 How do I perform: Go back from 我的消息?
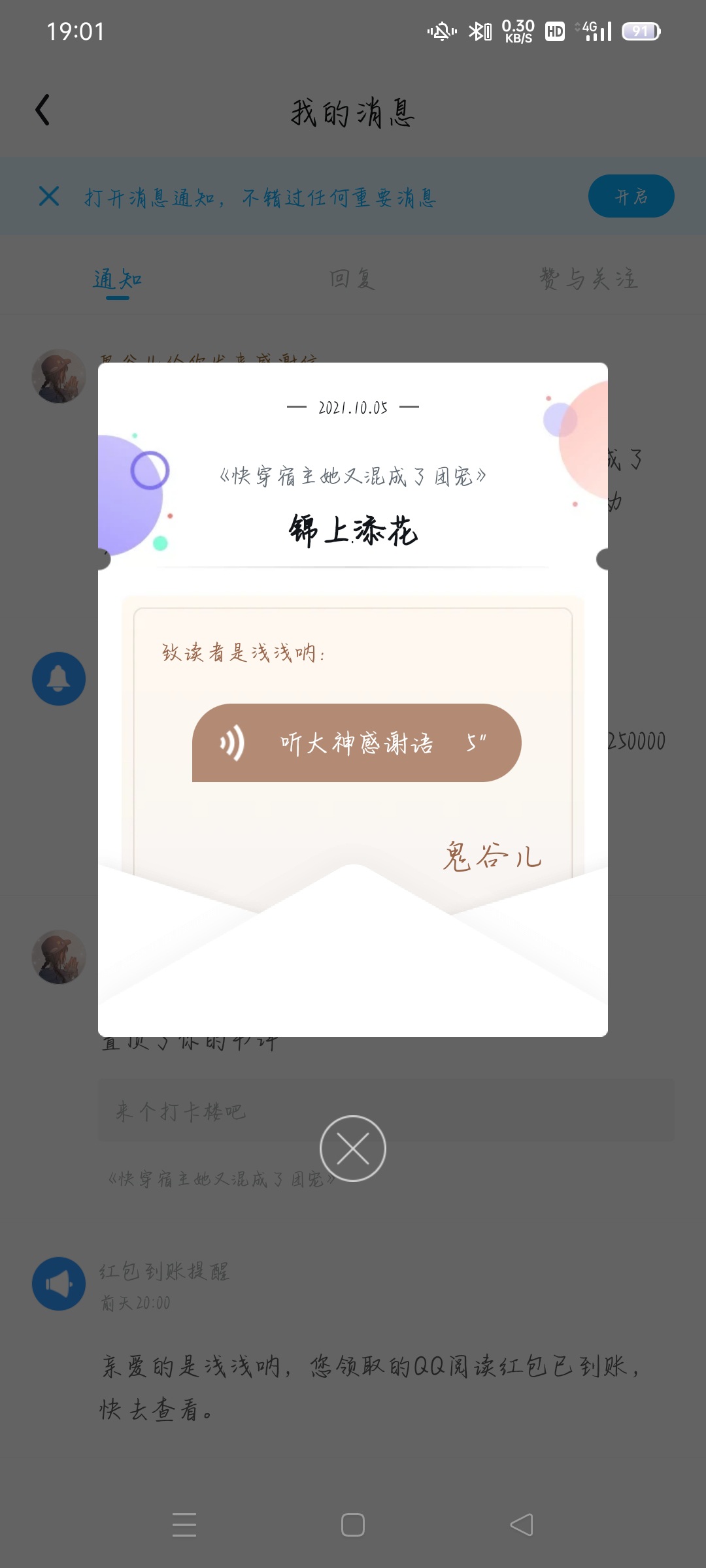[x=43, y=110]
